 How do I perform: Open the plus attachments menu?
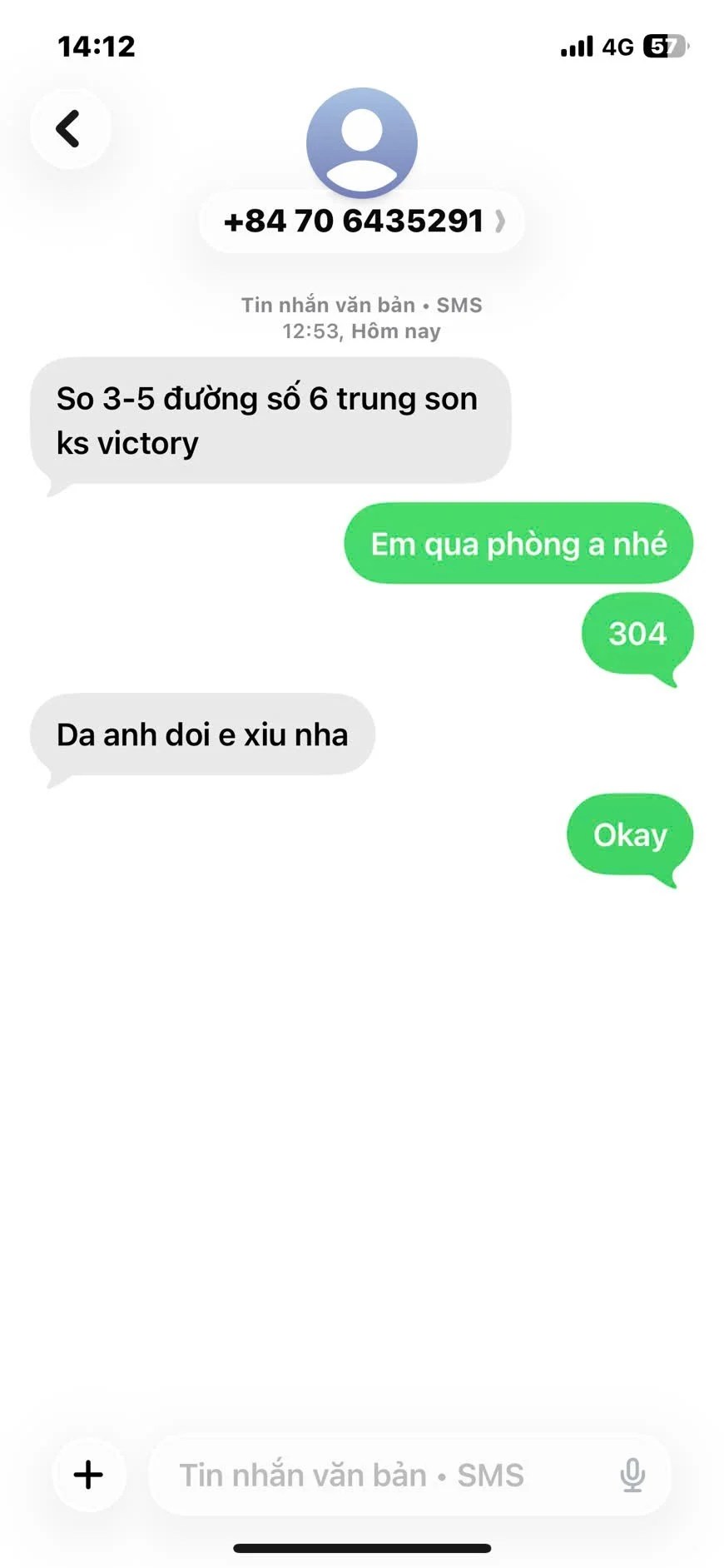pos(89,1475)
